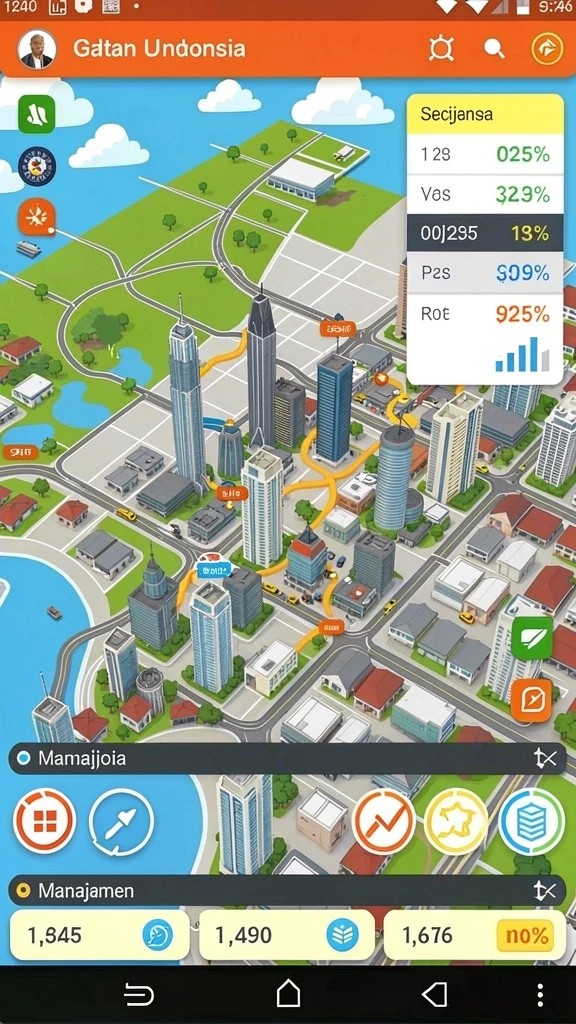The image size is (576, 1024).
Task: Open the sun-shaped settings icon
Action: [441, 49]
